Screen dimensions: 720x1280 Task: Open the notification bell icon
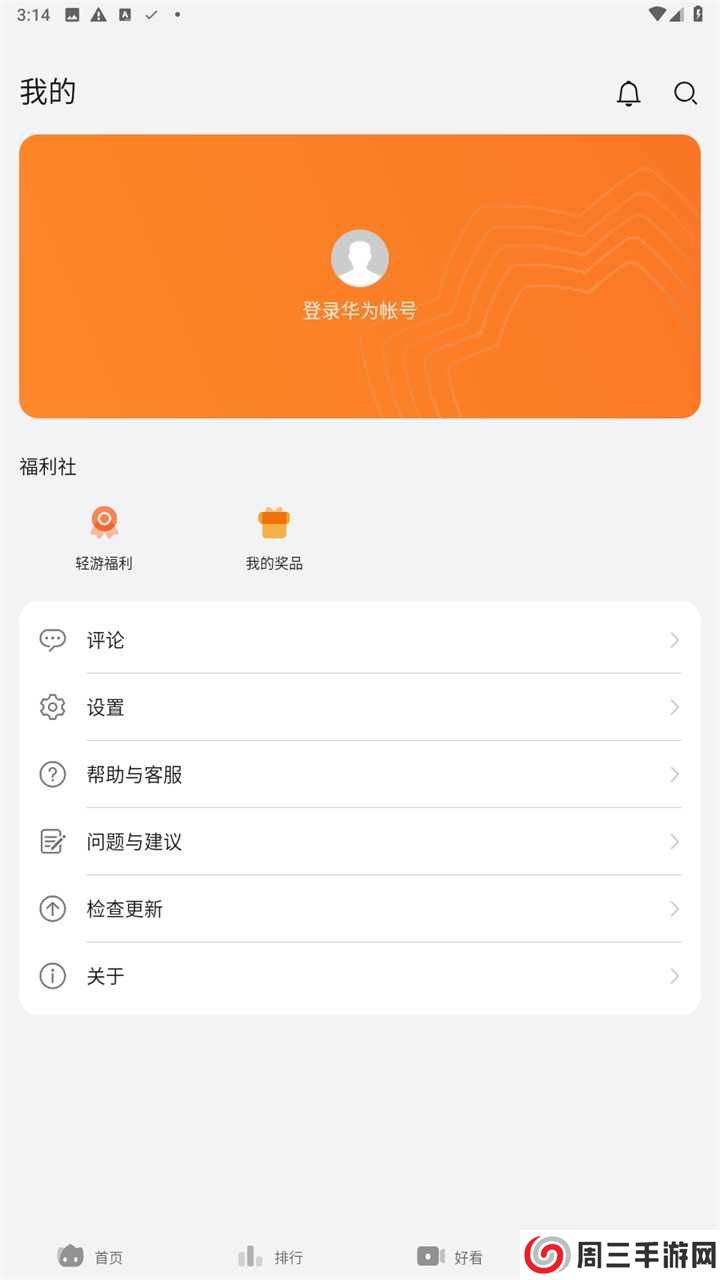(629, 93)
